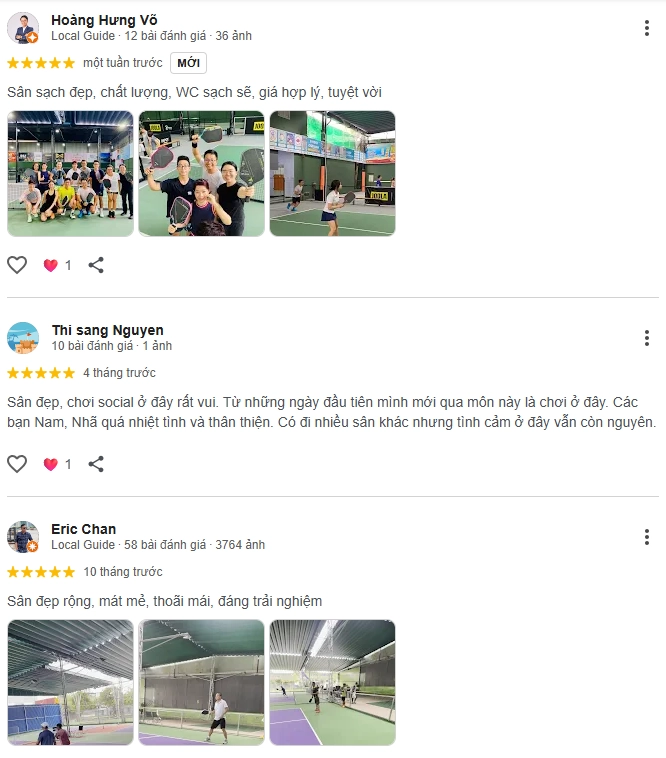The height and width of the screenshot is (758, 666).
Task: Like Thi sang Nguyen's review
Action: pos(17,464)
